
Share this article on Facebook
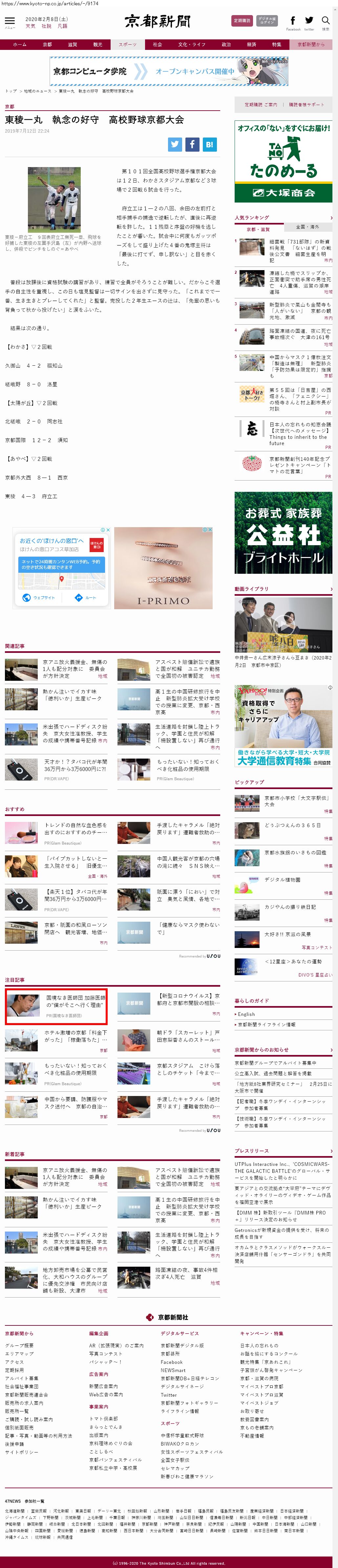pos(192,144)
